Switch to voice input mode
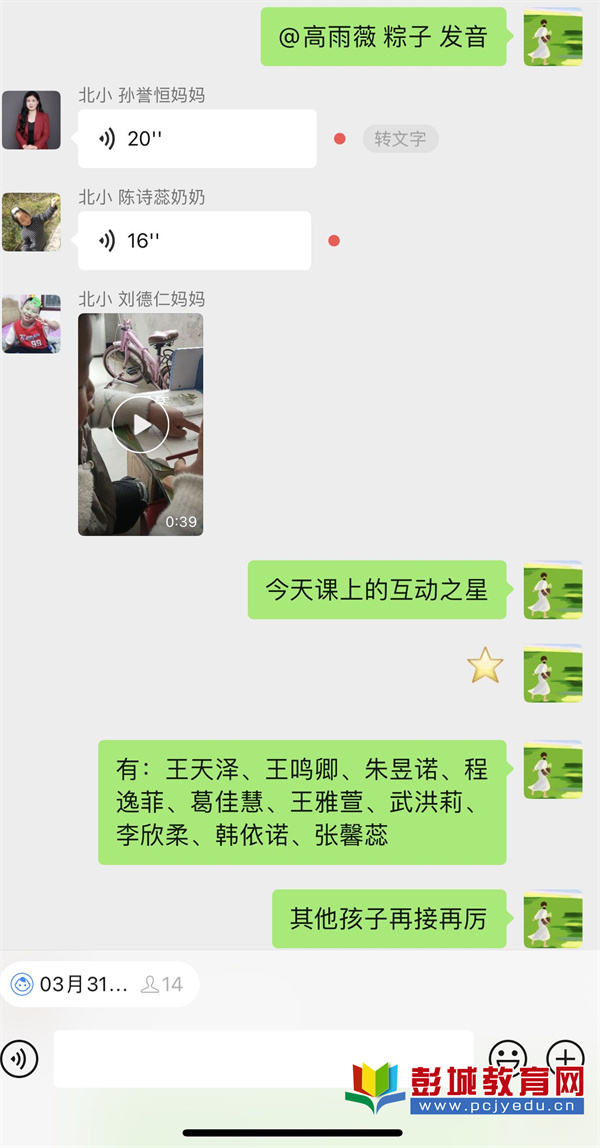 (20, 1057)
